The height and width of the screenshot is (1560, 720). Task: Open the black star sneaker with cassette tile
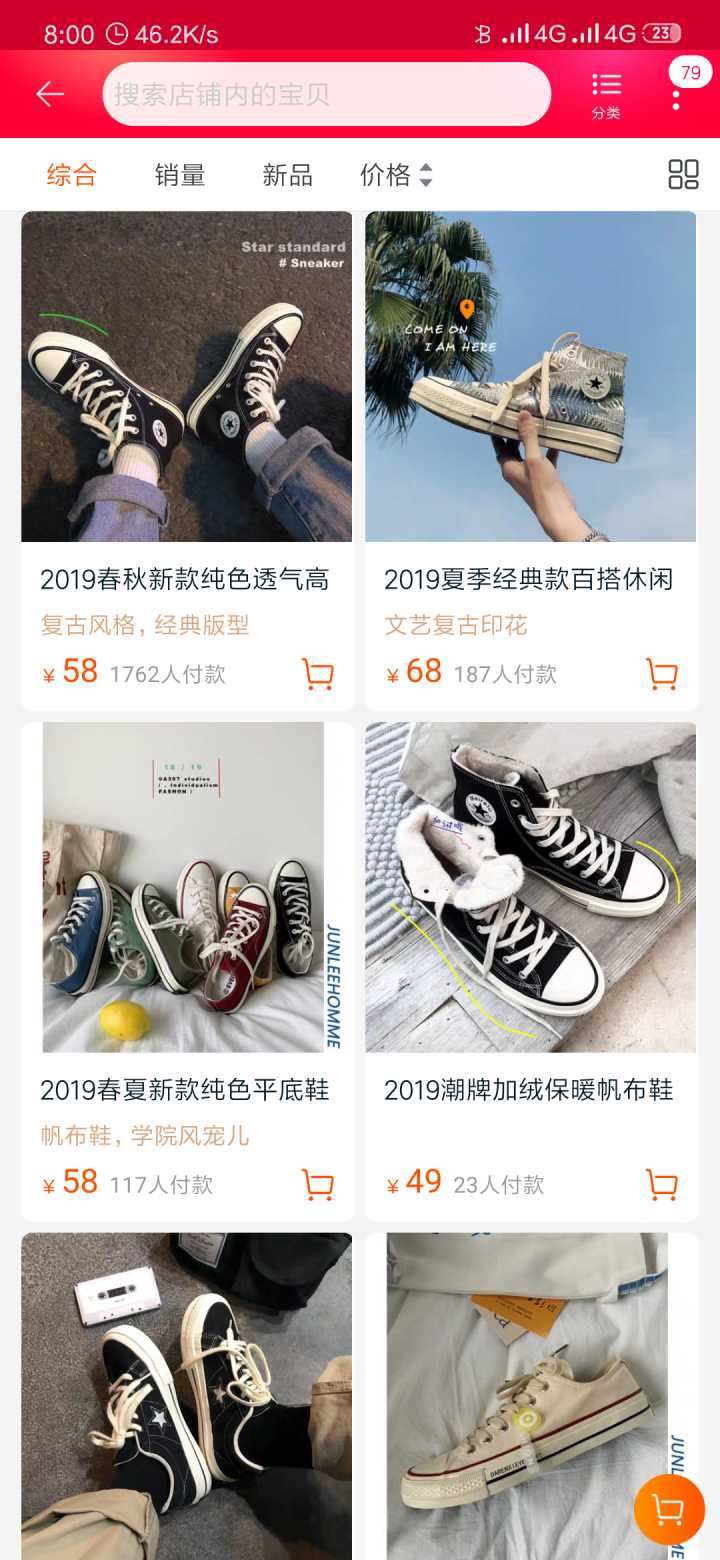point(187,1400)
